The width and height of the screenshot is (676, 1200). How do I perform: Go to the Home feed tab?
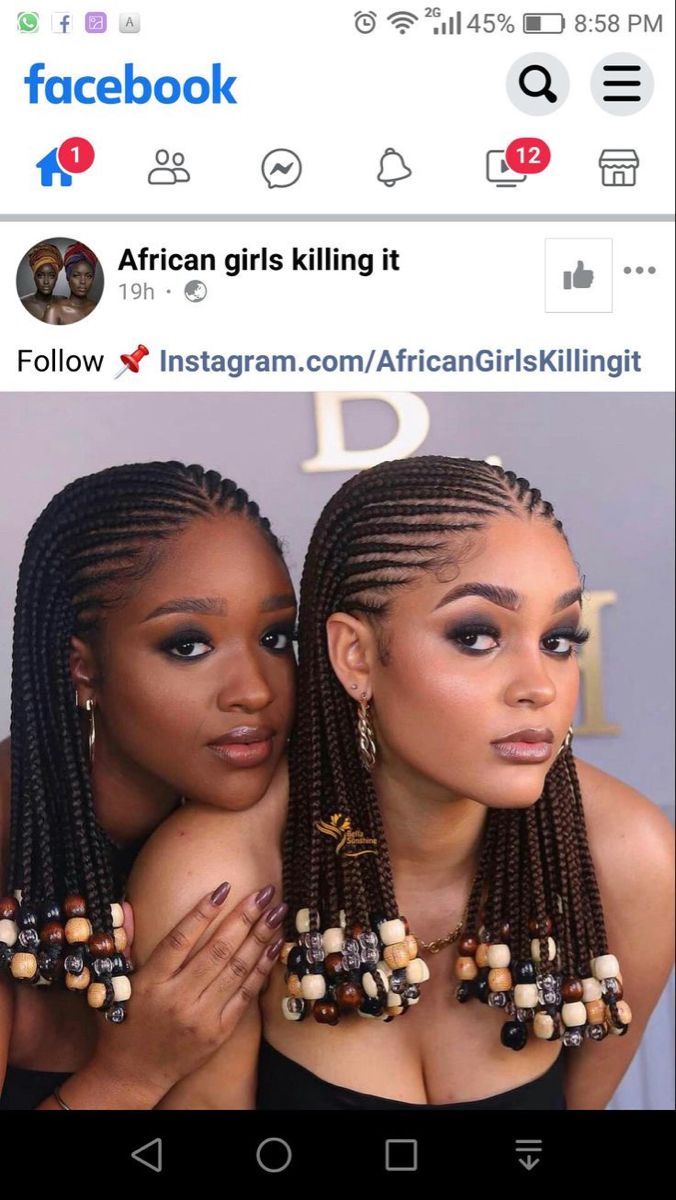(x=55, y=168)
